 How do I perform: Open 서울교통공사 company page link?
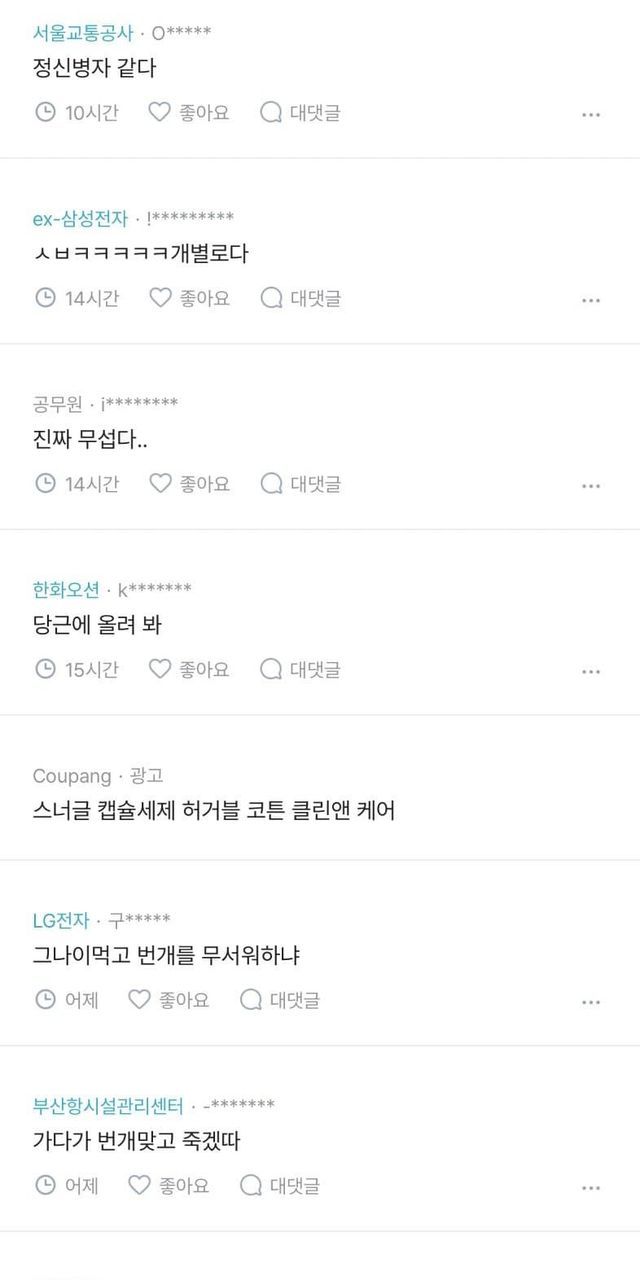pyautogui.click(x=83, y=32)
